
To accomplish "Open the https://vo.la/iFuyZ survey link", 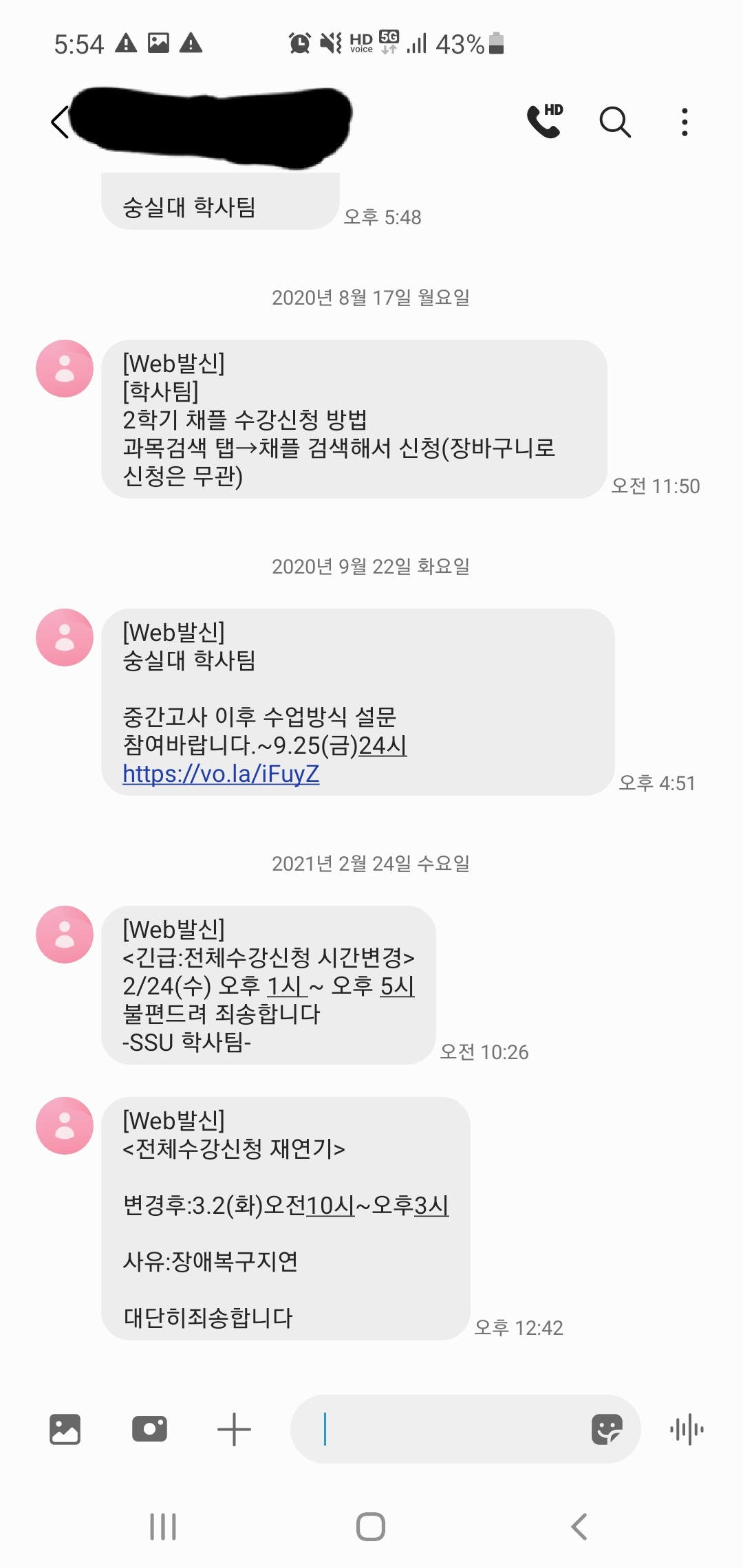I will [221, 774].
